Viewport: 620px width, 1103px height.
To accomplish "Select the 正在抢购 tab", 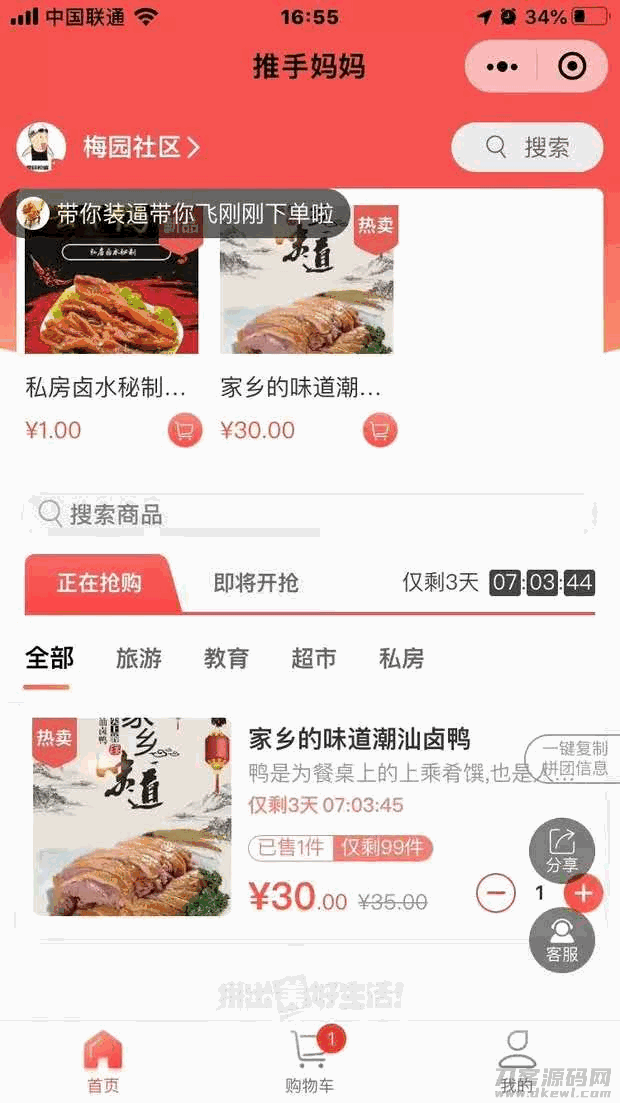I will [x=99, y=583].
